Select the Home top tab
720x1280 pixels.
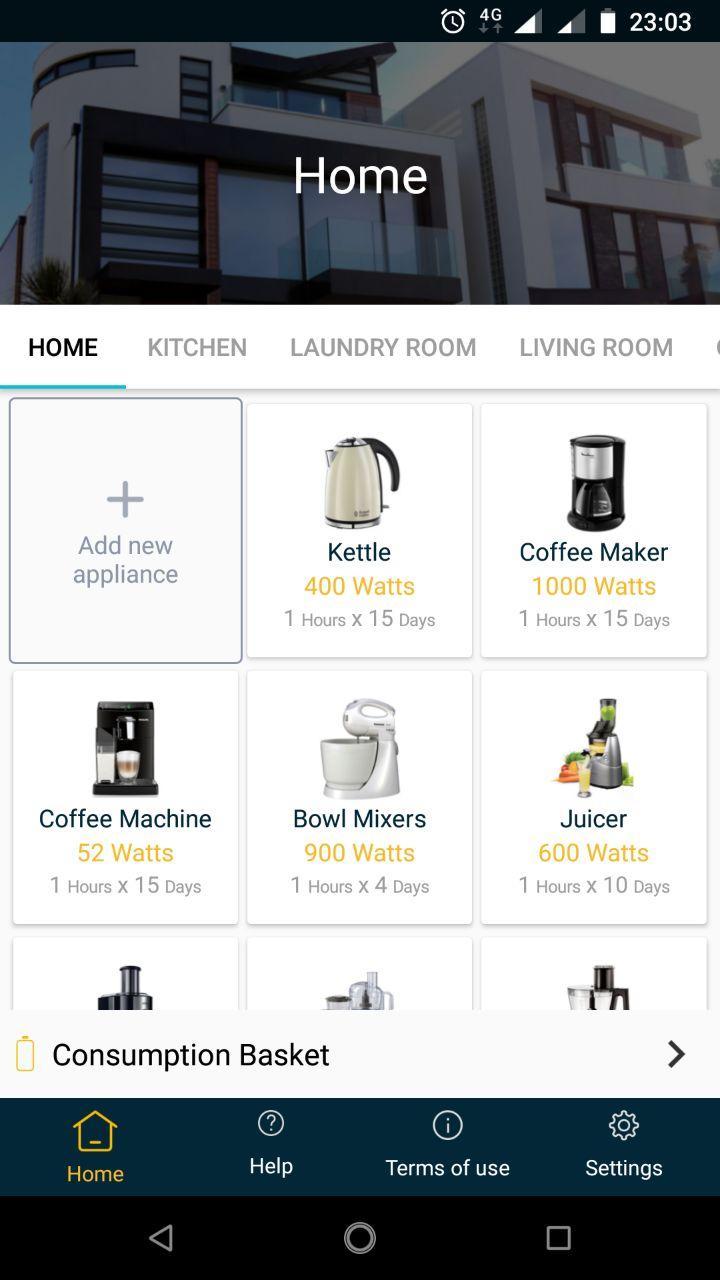(x=63, y=347)
